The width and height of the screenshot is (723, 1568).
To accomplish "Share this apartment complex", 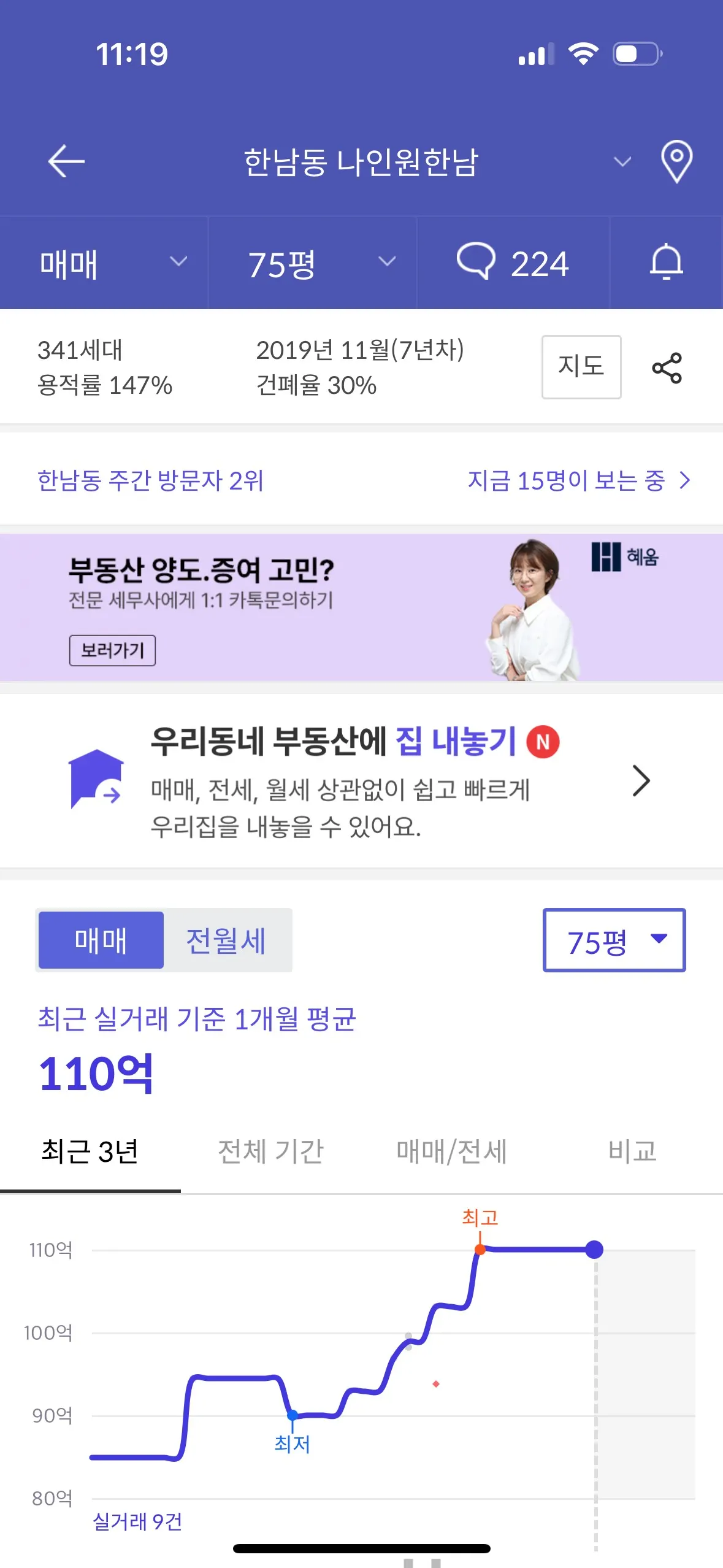I will (667, 368).
